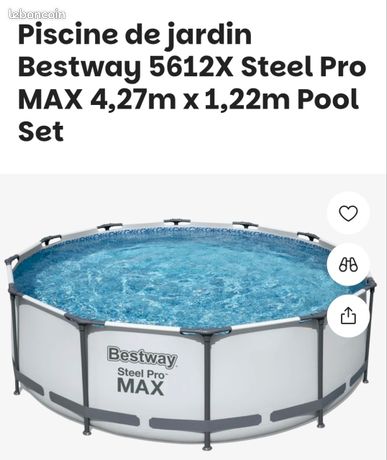387x460 pixels.
Task: Share the Bestway pool listing
Action: click(348, 316)
